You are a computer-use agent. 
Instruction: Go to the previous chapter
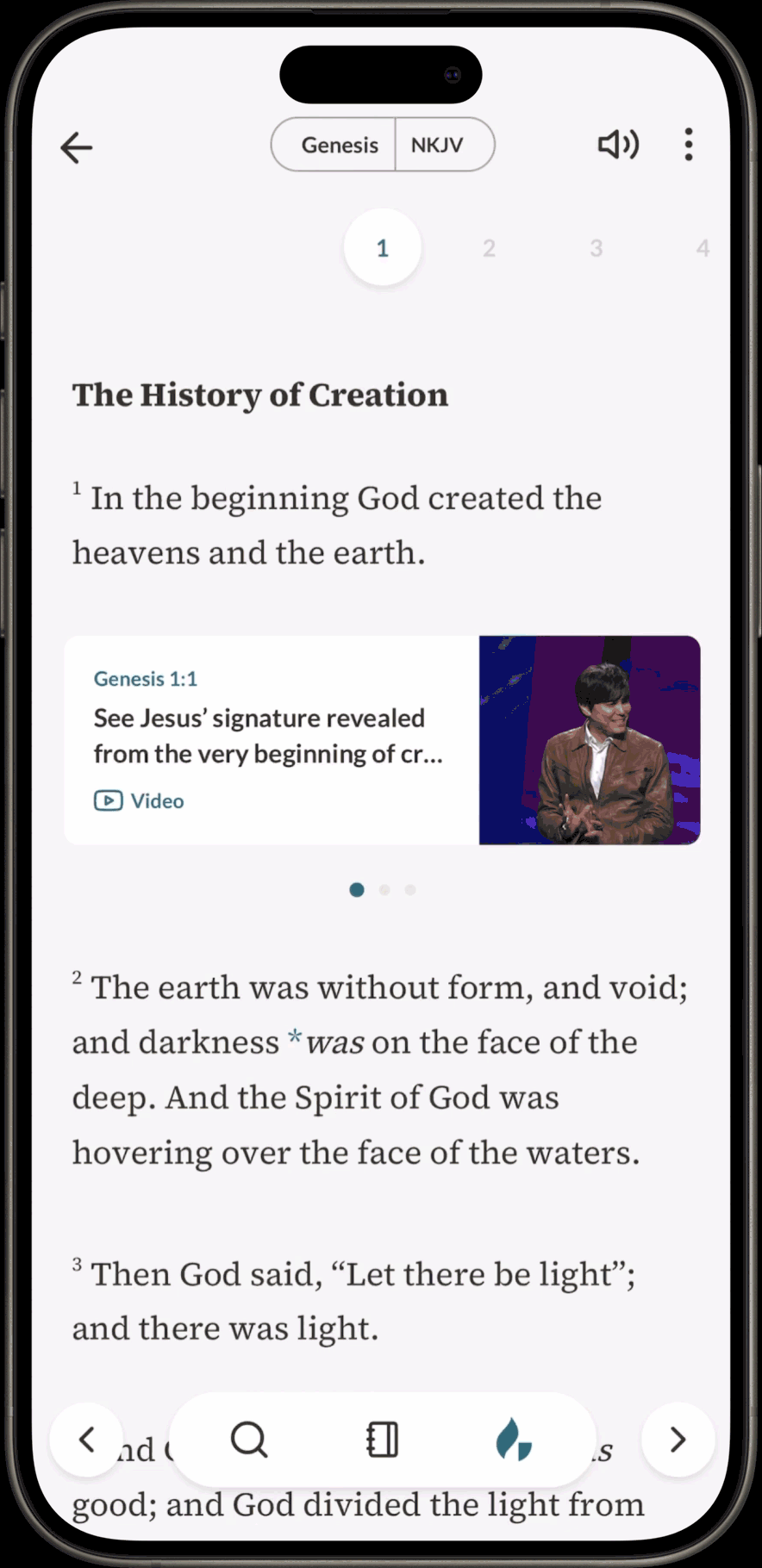87,1439
